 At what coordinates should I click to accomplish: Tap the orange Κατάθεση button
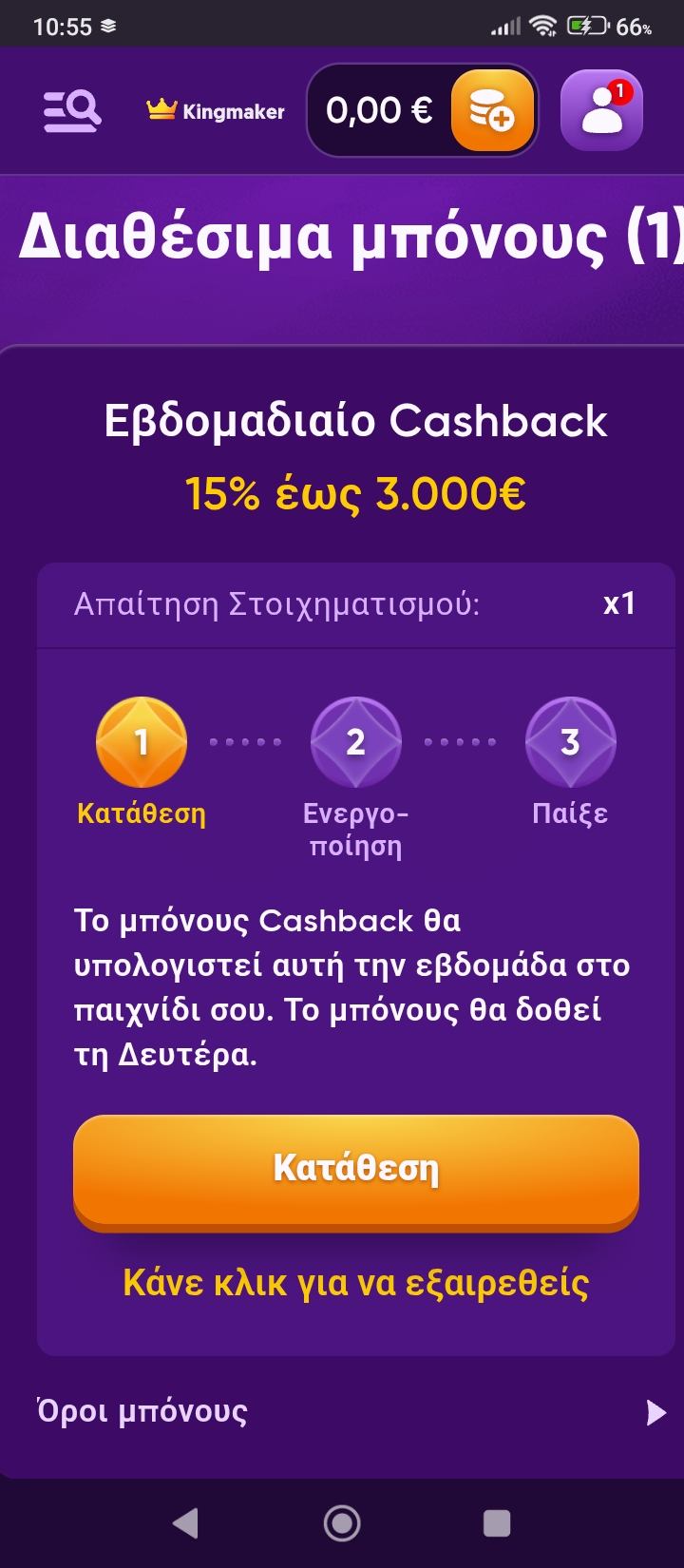355,1168
